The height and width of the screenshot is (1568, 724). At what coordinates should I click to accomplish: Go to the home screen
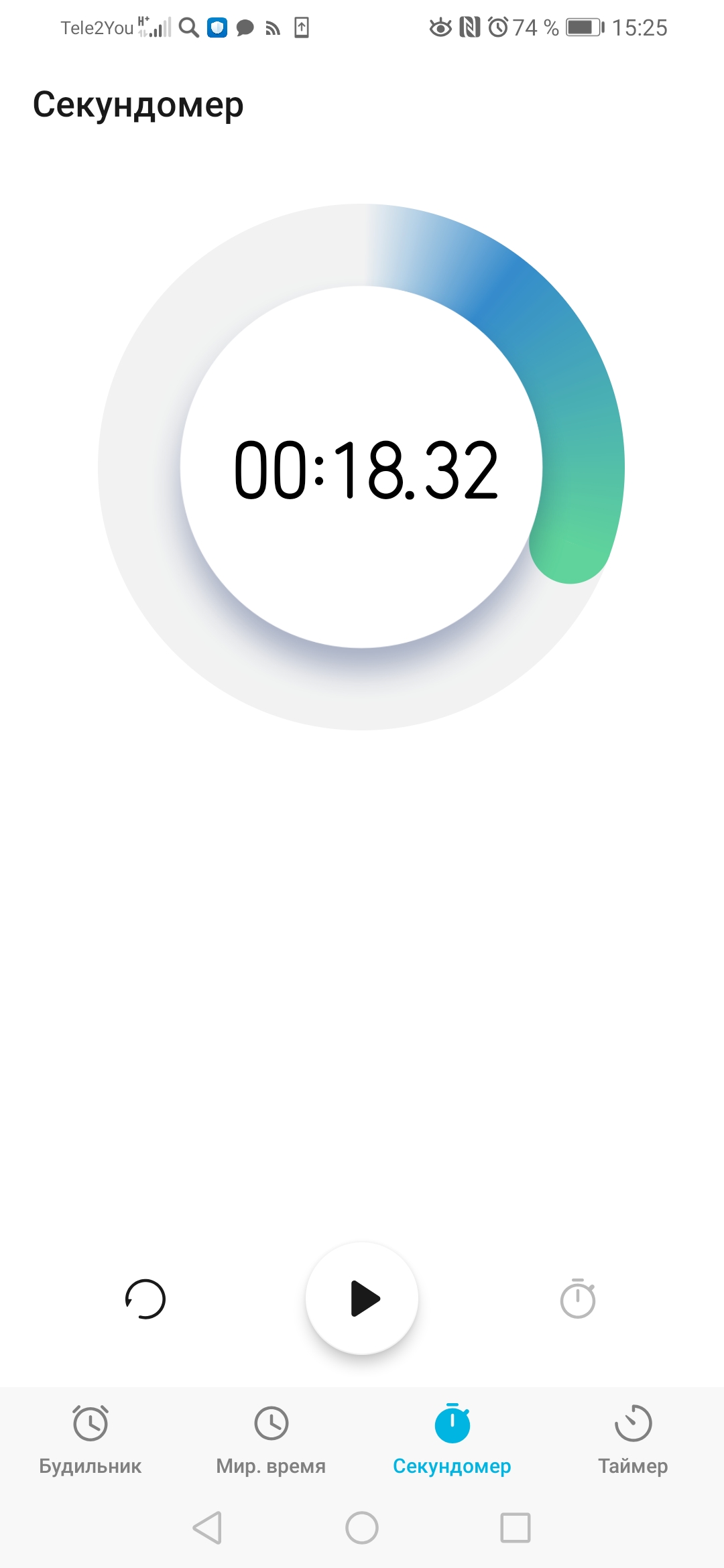(x=362, y=1528)
